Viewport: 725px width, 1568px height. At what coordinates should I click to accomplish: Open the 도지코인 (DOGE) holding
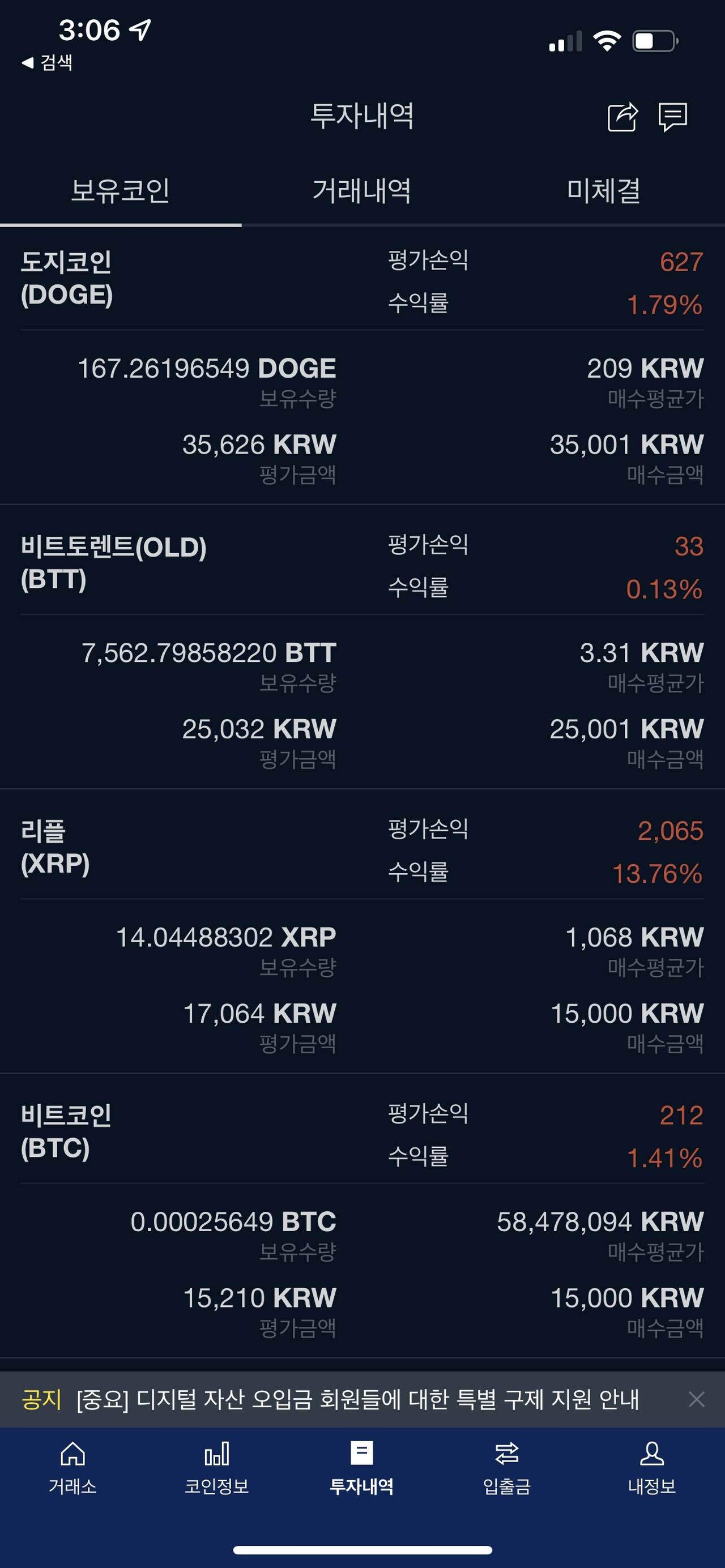[x=67, y=279]
